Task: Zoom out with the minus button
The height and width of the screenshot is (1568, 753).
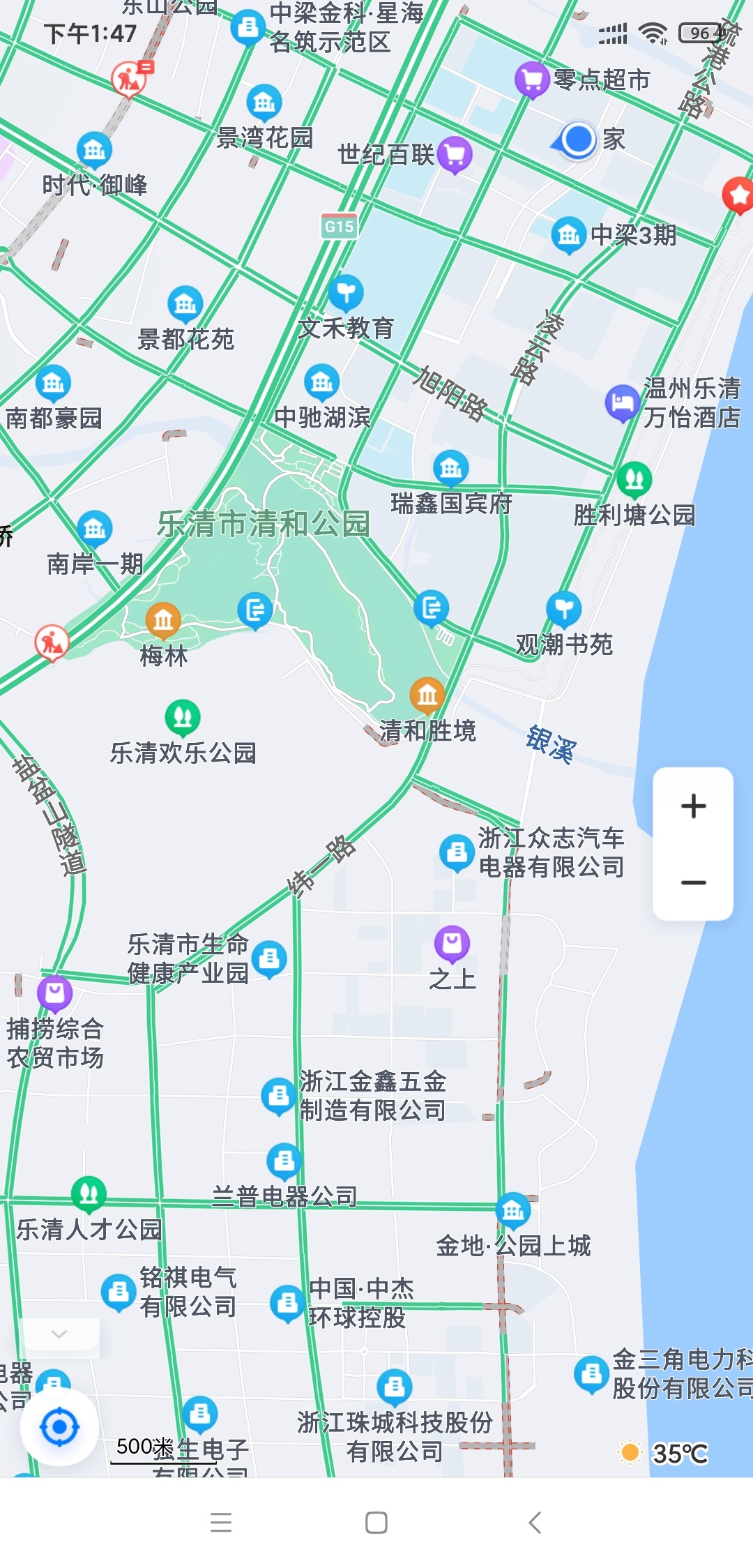Action: click(x=693, y=882)
